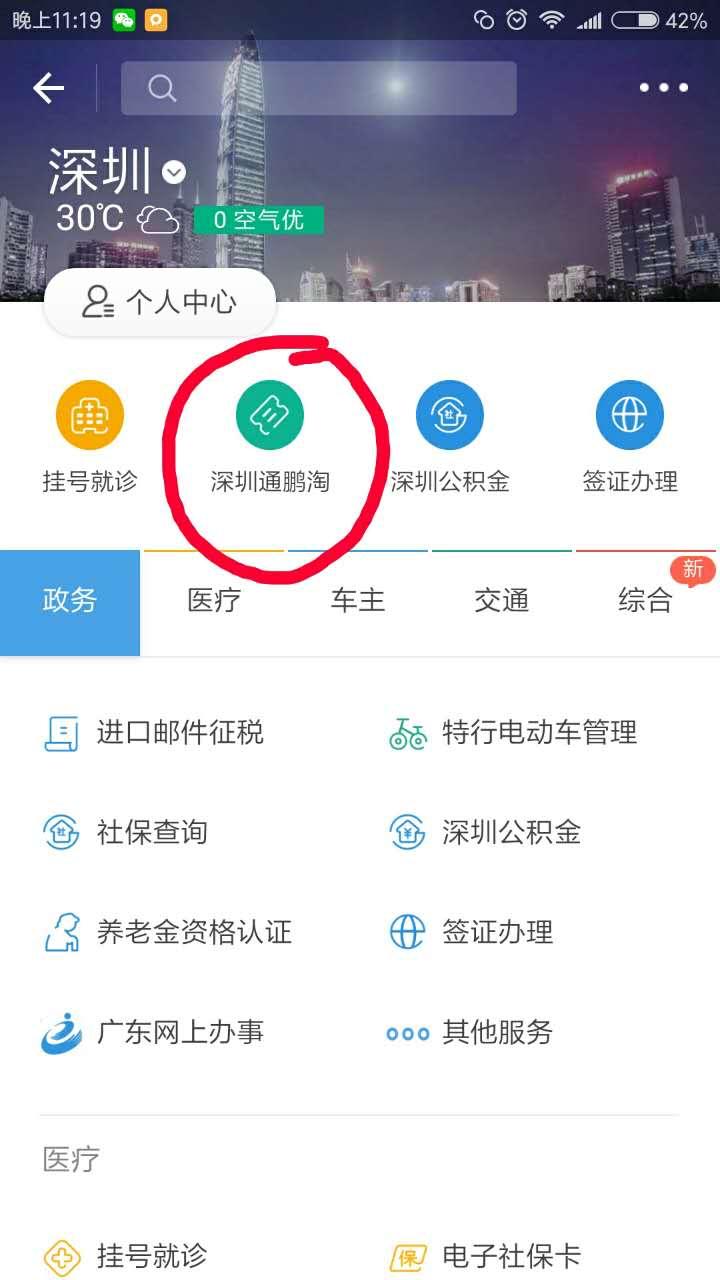Open the yellow 挂号就诊 shortcut icon
The height and width of the screenshot is (1280, 720).
click(x=89, y=416)
